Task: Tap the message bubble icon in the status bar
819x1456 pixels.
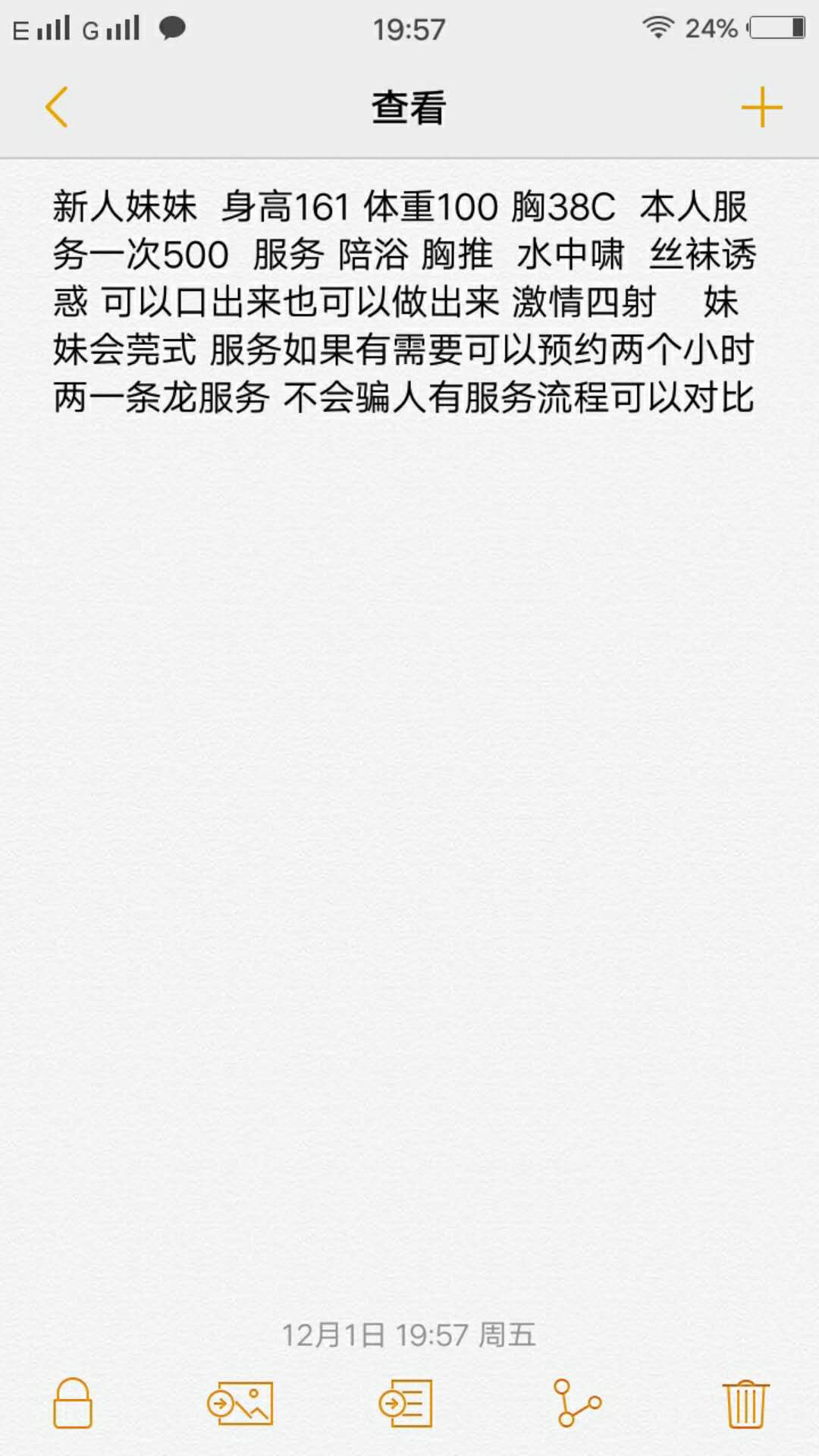Action: pos(171,29)
